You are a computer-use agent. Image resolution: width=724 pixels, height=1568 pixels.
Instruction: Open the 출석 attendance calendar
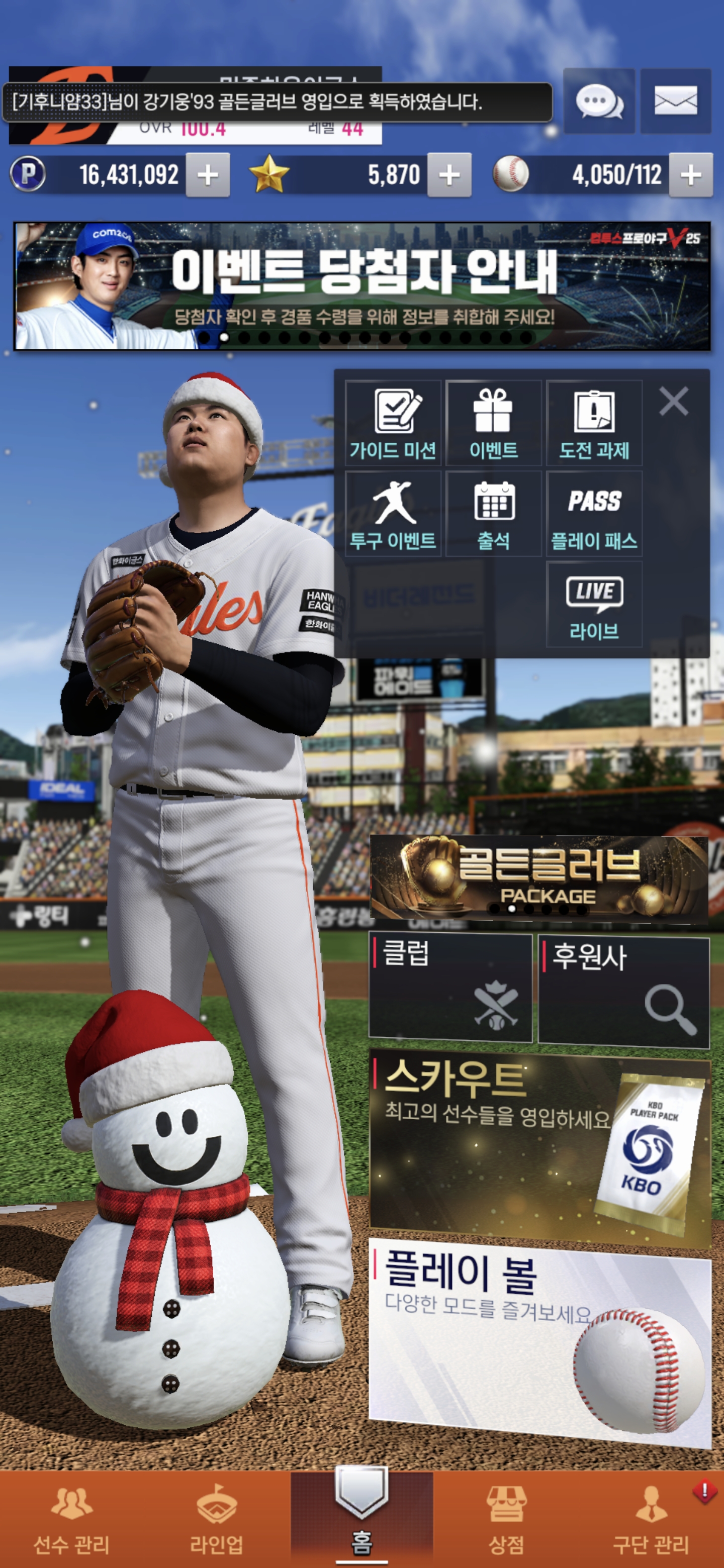494,514
